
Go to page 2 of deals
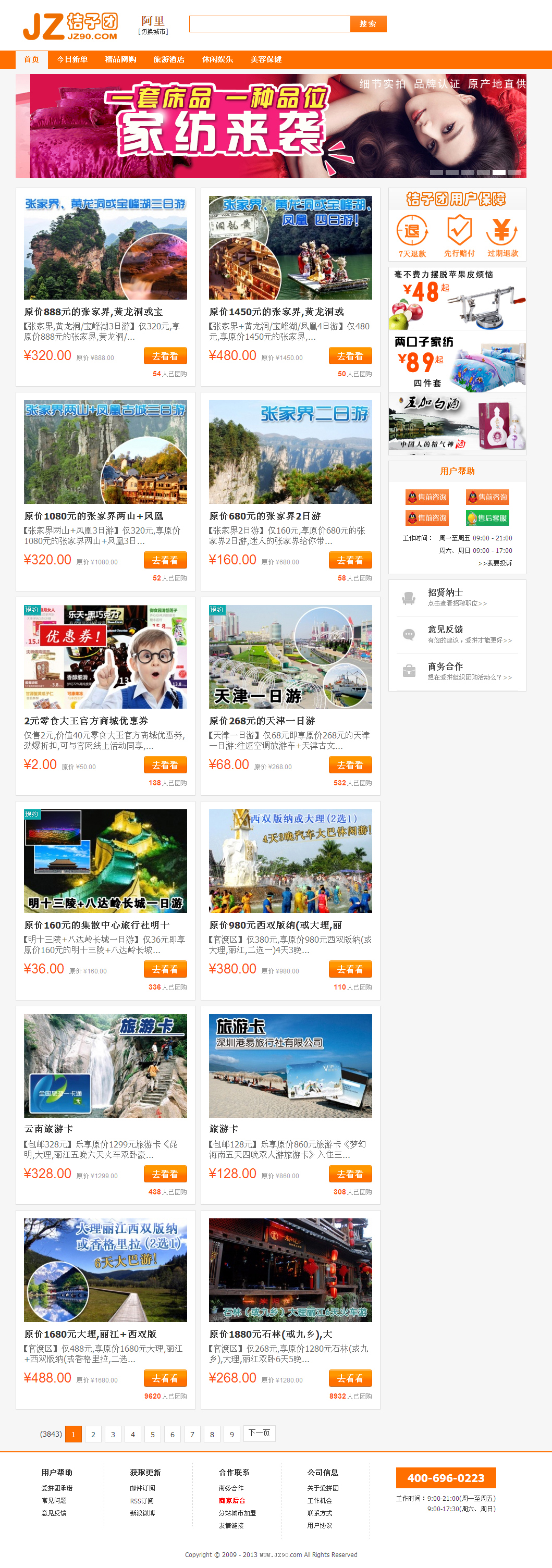[x=93, y=1435]
